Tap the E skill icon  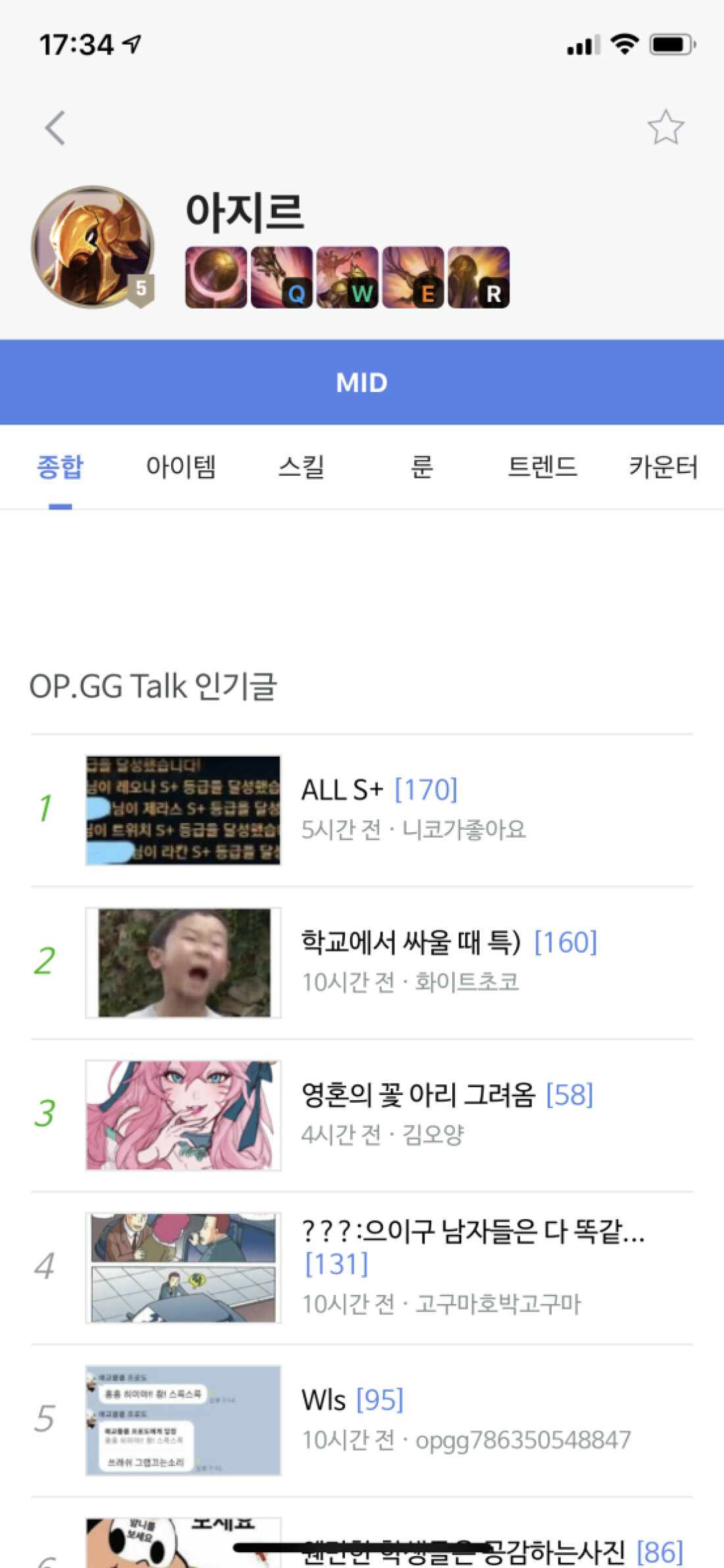(413, 278)
